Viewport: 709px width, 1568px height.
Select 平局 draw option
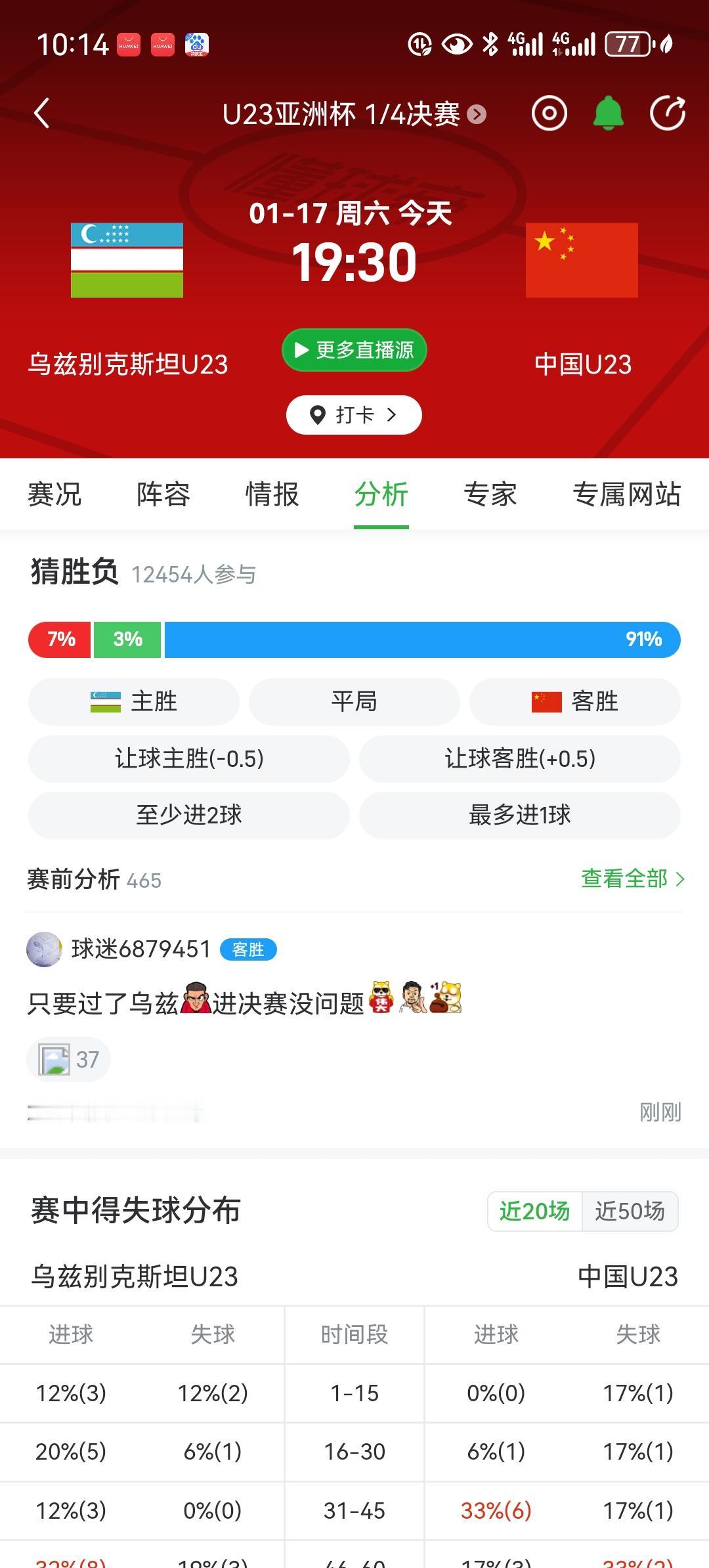pos(354,701)
